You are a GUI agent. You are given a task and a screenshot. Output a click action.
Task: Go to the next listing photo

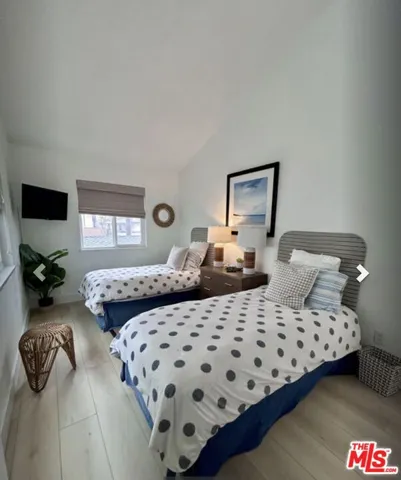tap(362, 273)
